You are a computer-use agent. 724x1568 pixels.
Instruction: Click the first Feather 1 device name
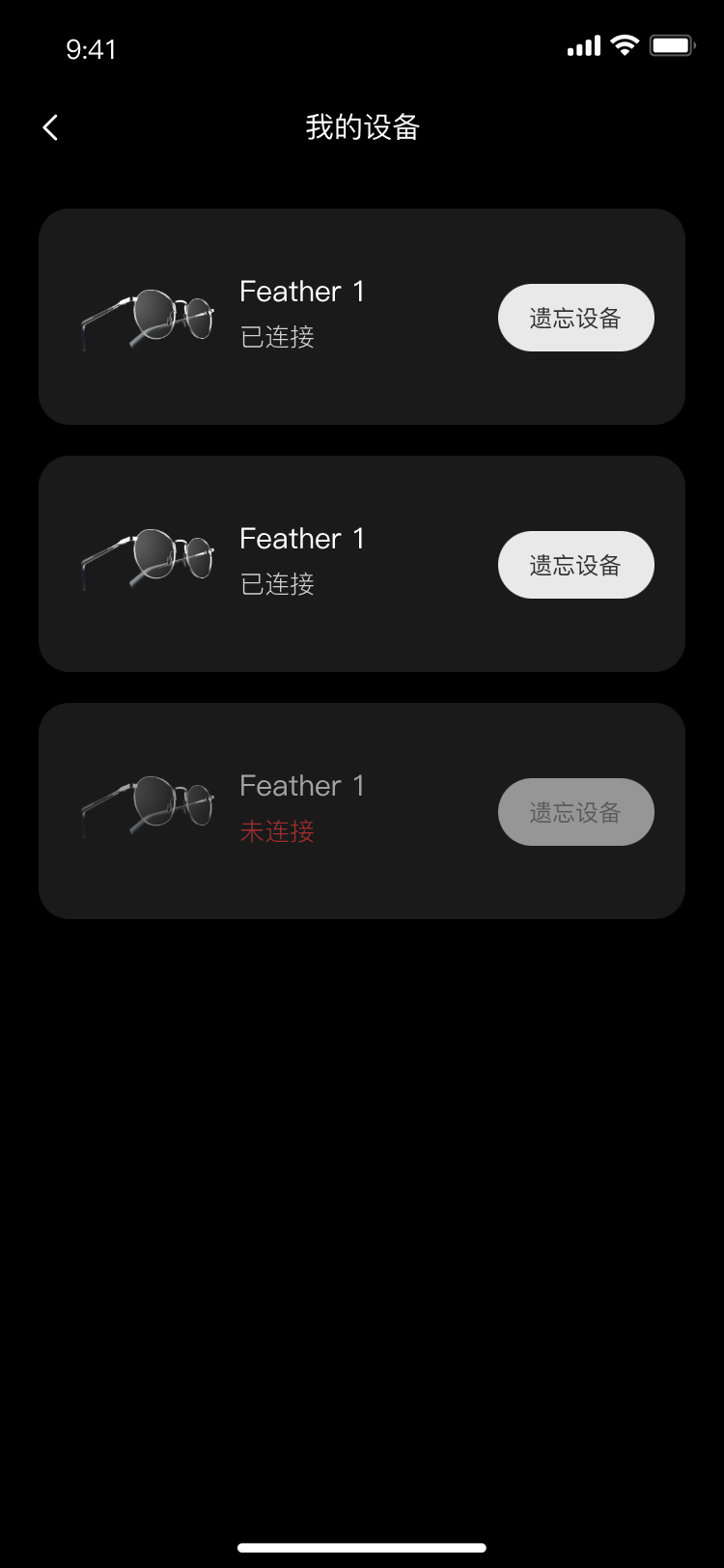coord(302,292)
